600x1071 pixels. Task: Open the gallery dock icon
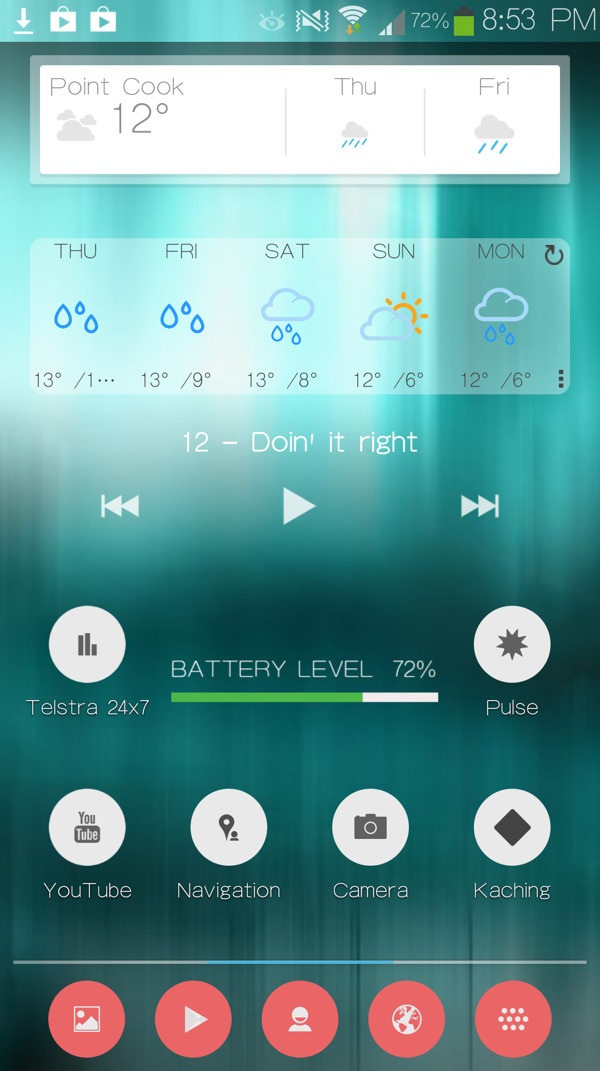87,1019
